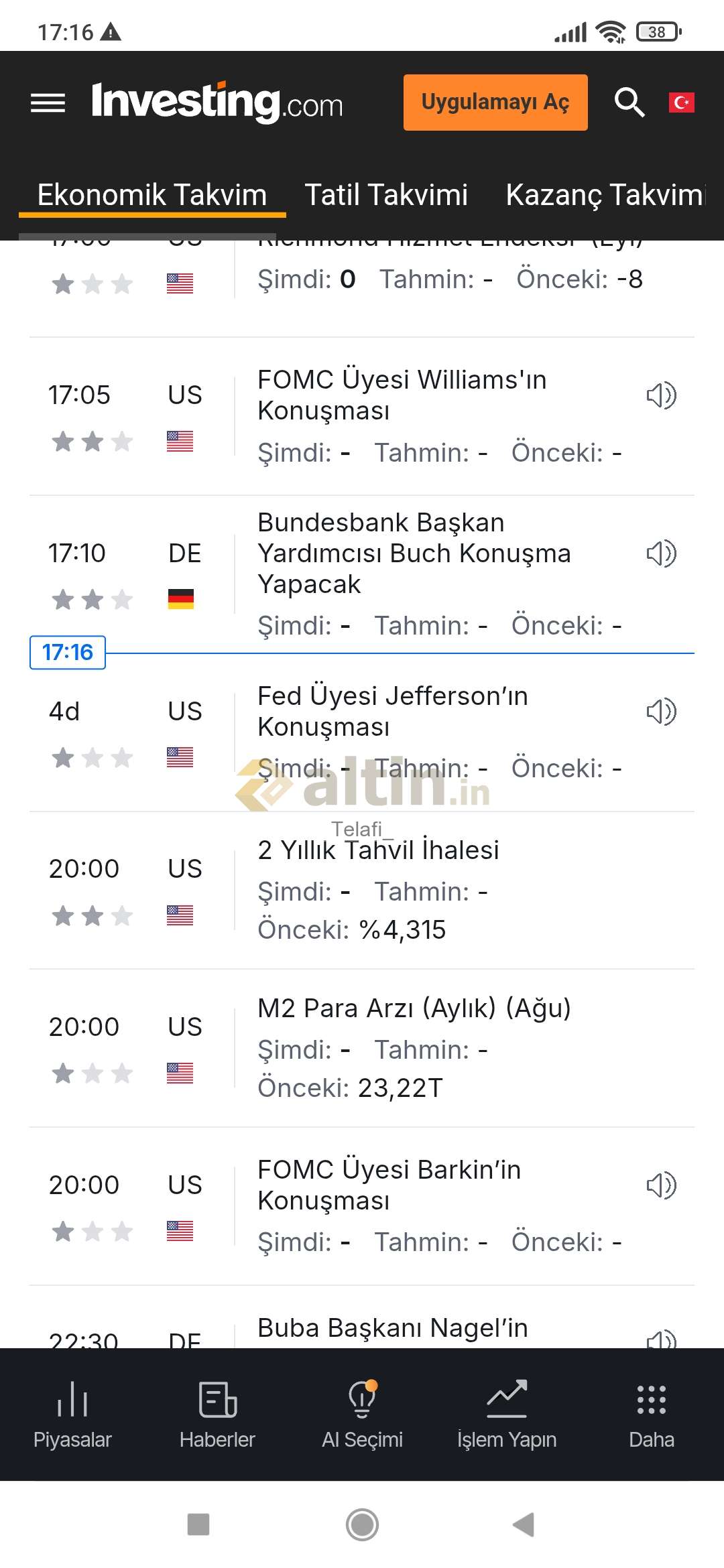
Task: Switch to the Kazanç Takvimi tab
Action: tap(605, 195)
